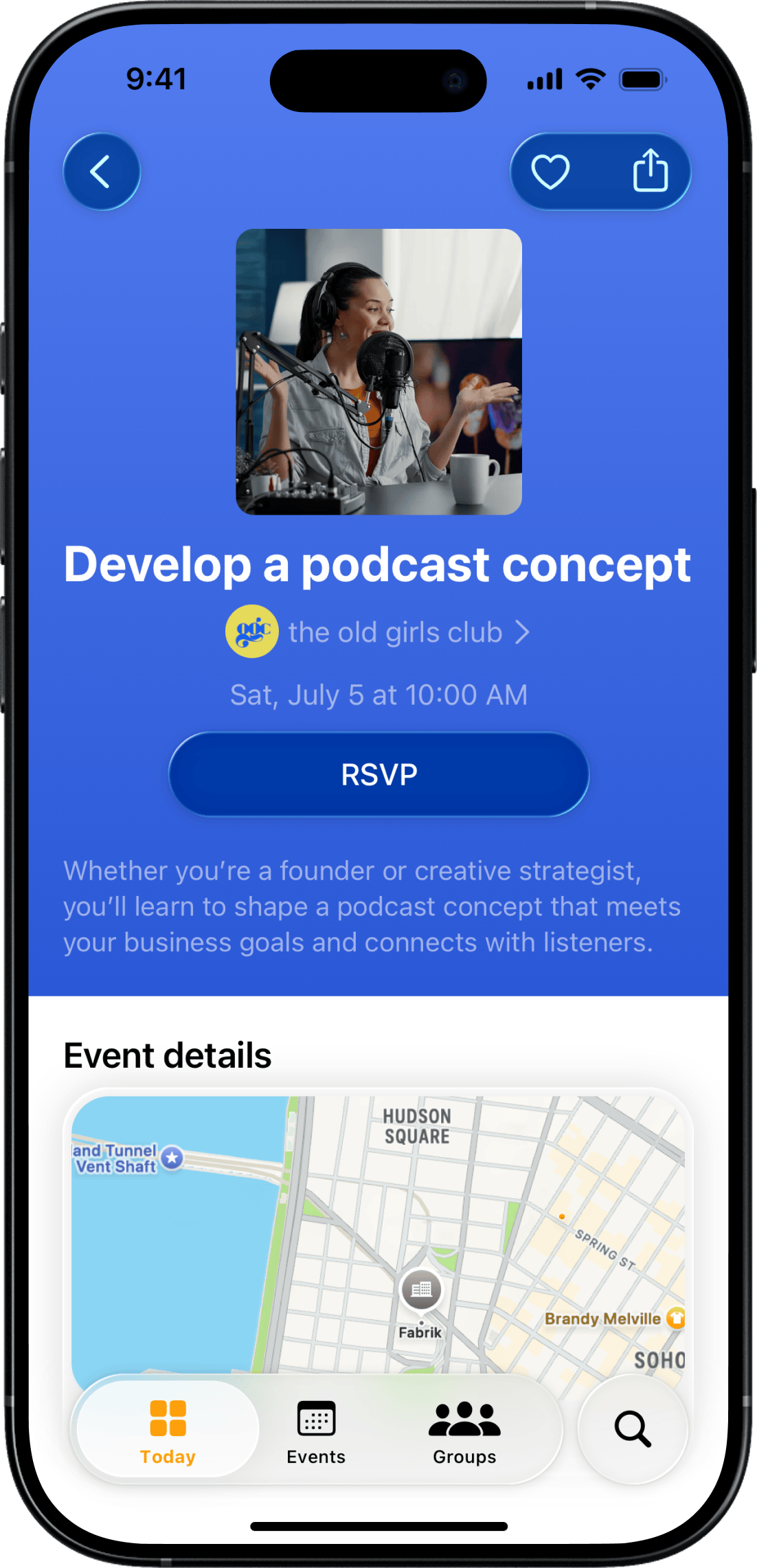Image resolution: width=757 pixels, height=1568 pixels.
Task: Switch to the Groups tab
Action: click(x=464, y=1431)
